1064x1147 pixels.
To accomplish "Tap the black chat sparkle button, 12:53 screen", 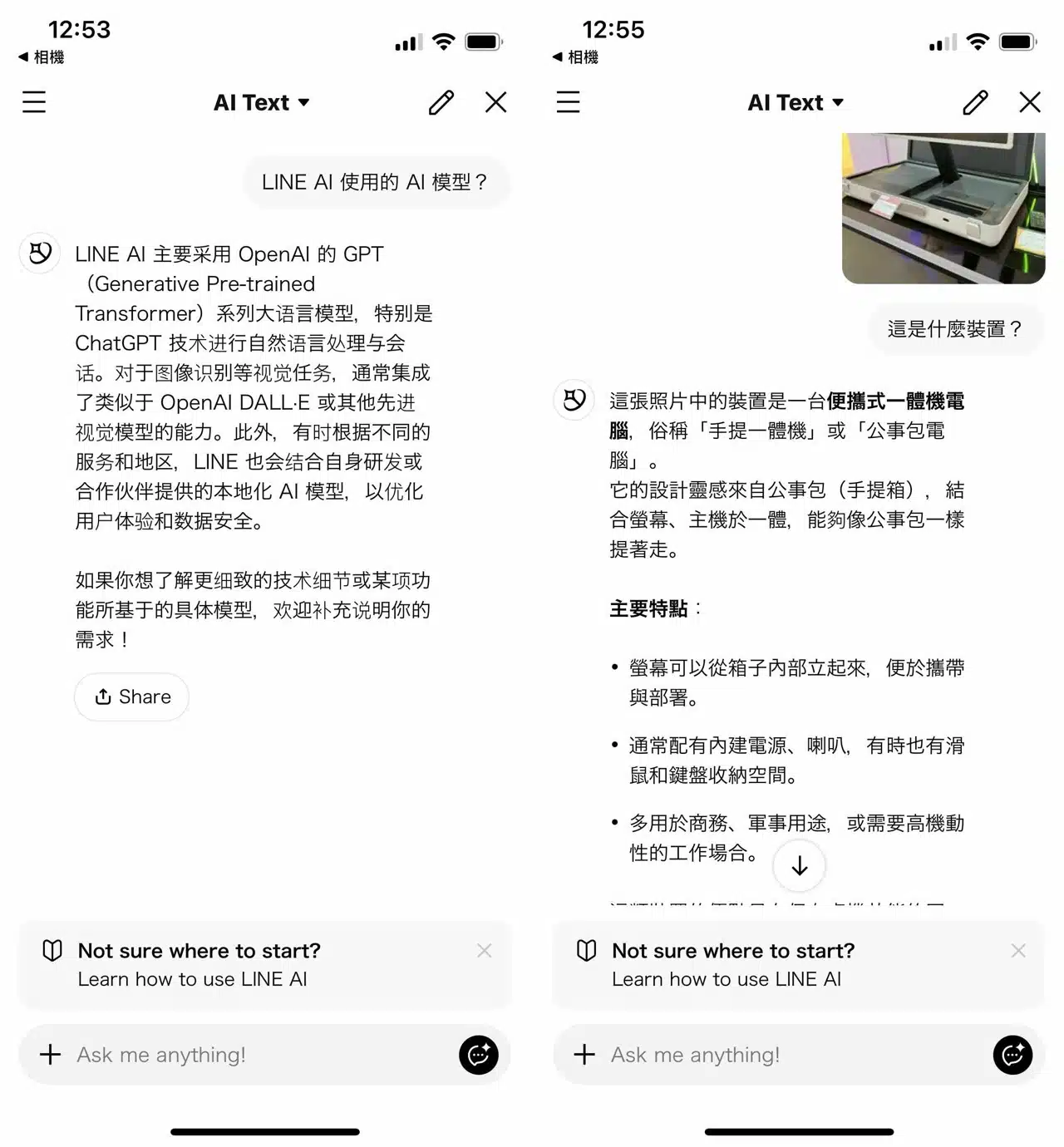I will click(479, 1055).
